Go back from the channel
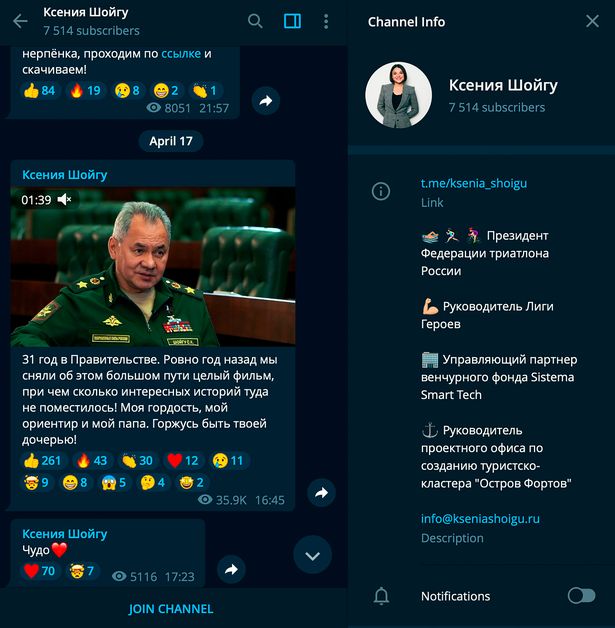The height and width of the screenshot is (628, 615). click(20, 21)
